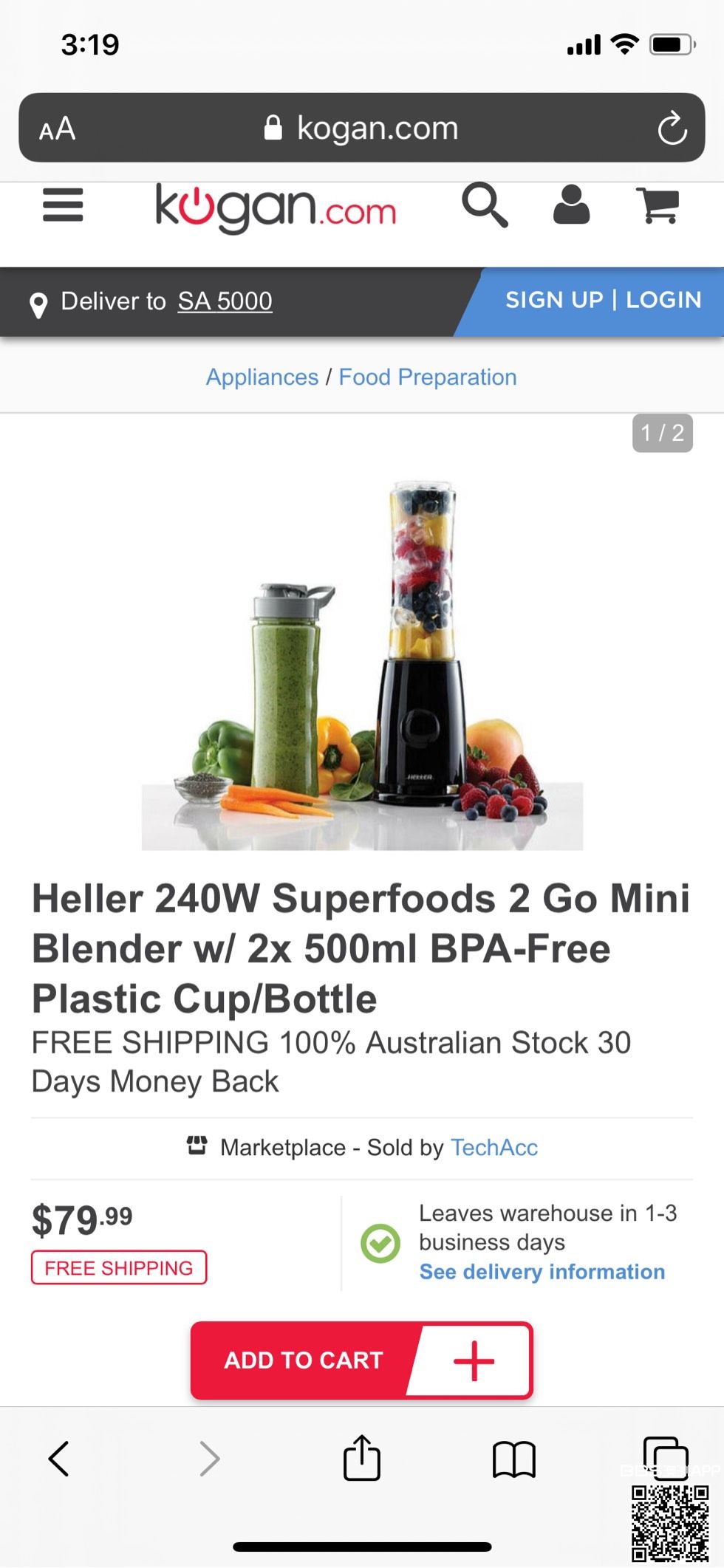Open the AA reader settings
Viewport: 724px width, 1568px height.
(x=58, y=129)
